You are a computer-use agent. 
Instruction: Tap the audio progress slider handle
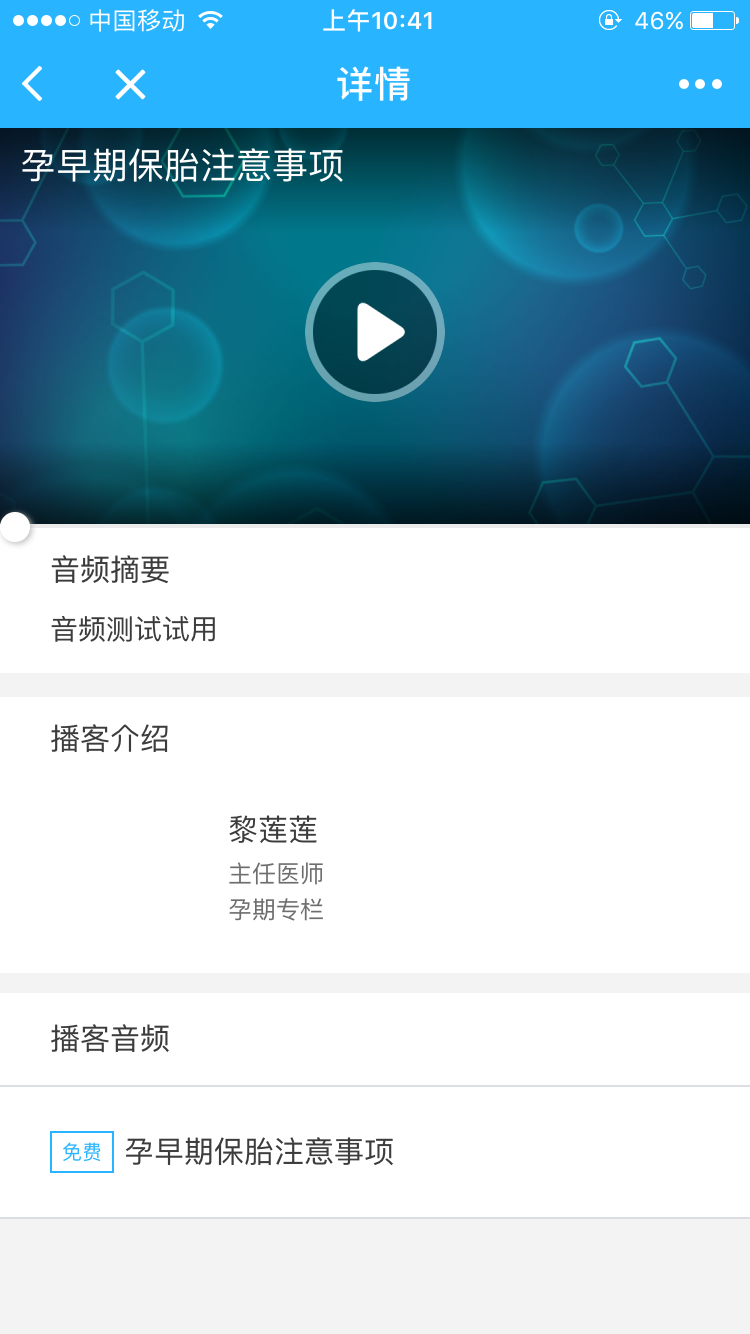(14, 526)
